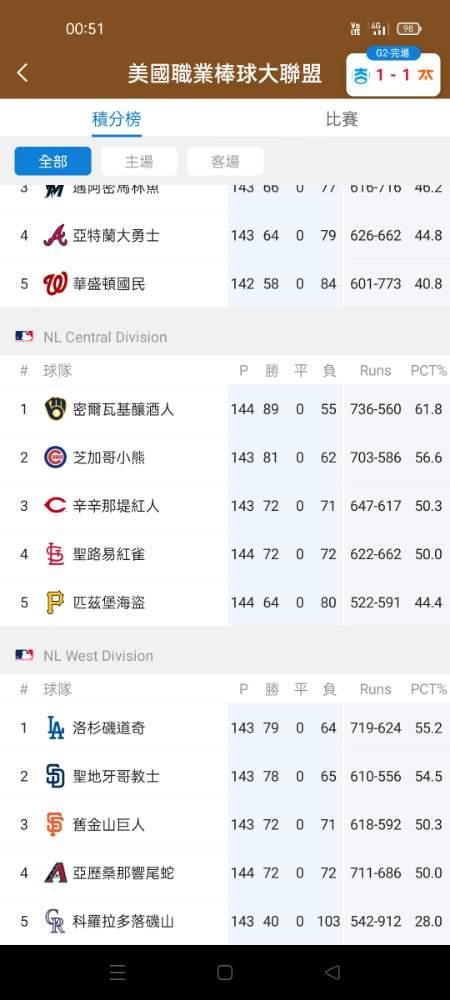View 密爾瓦基釀酒人 team details
The height and width of the screenshot is (1000, 450).
(225, 409)
